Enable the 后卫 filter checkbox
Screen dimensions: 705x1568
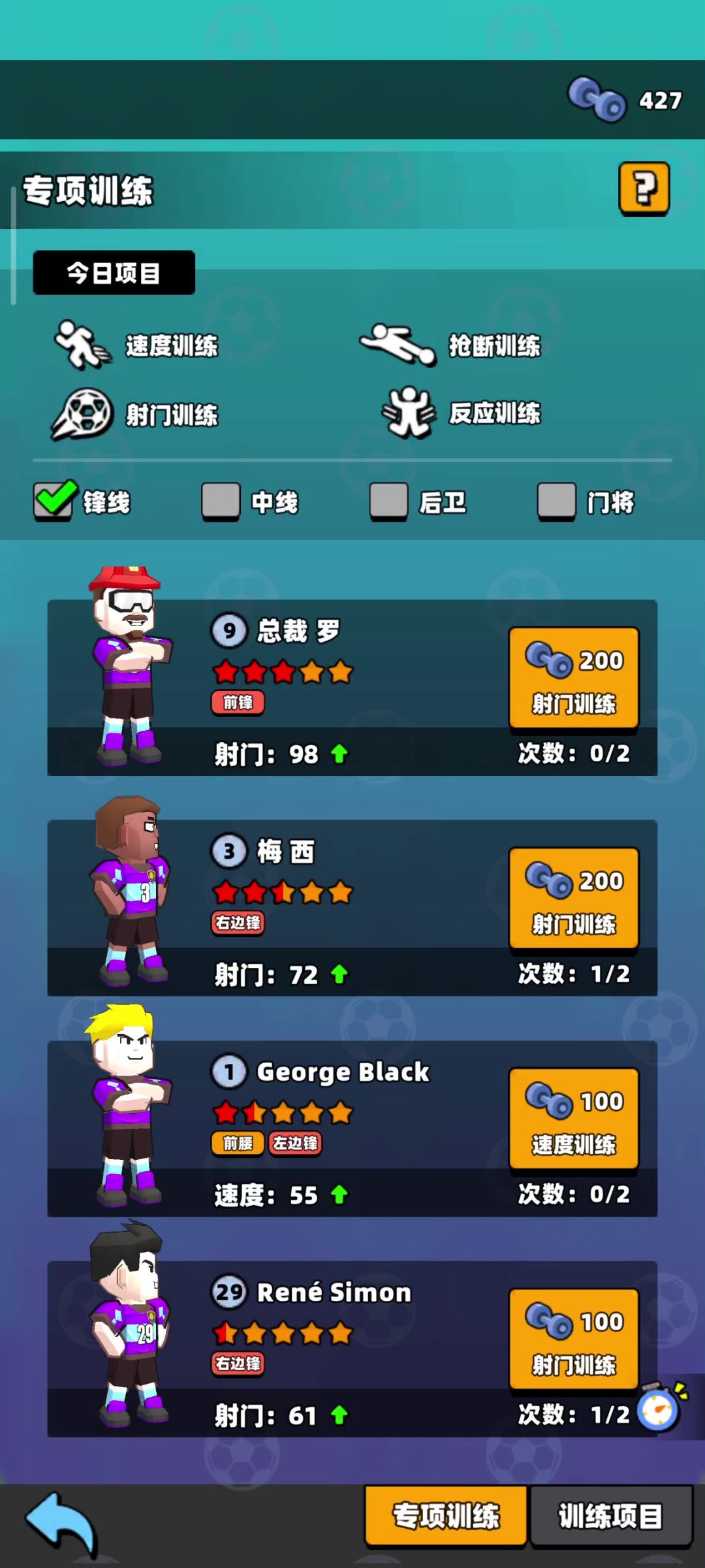(x=388, y=502)
